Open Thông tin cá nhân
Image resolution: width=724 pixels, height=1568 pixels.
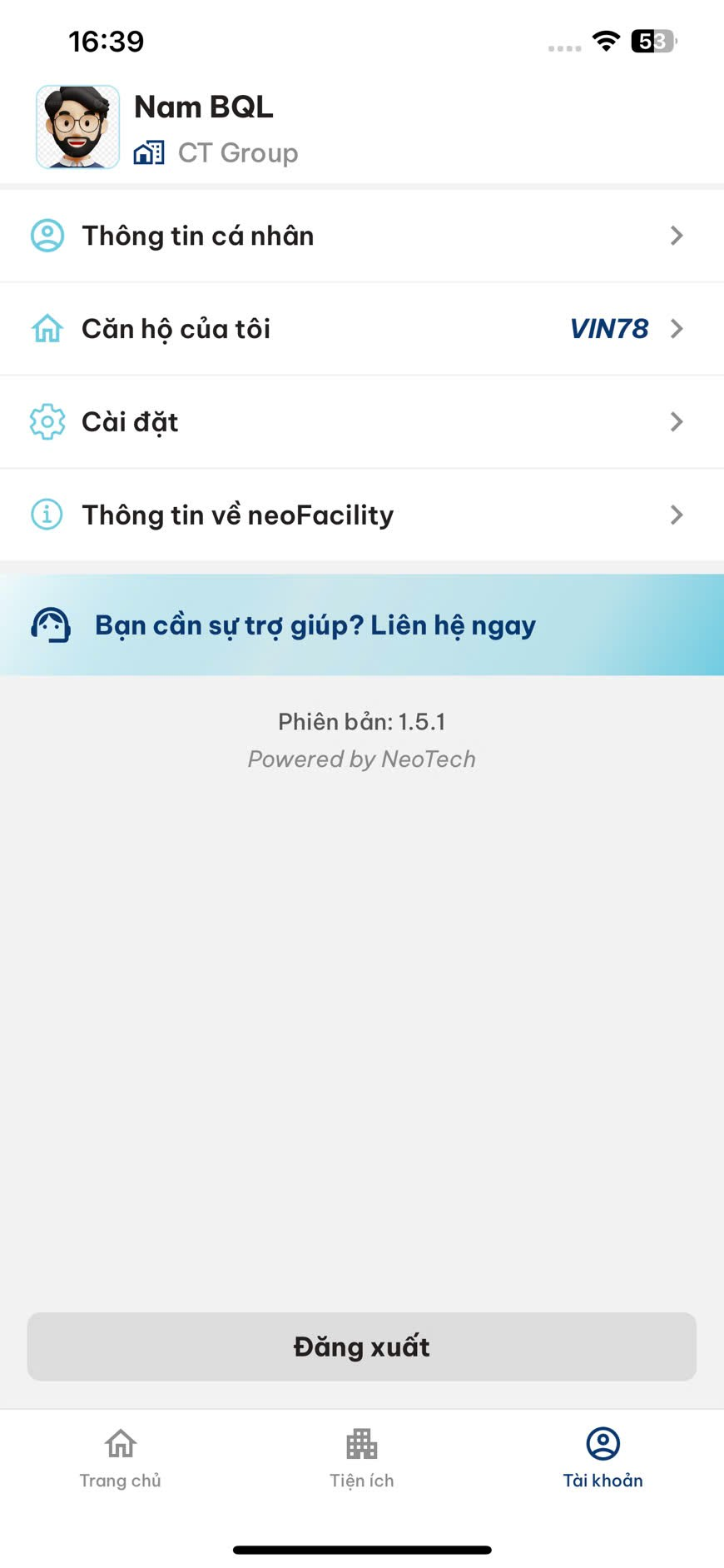click(x=362, y=236)
